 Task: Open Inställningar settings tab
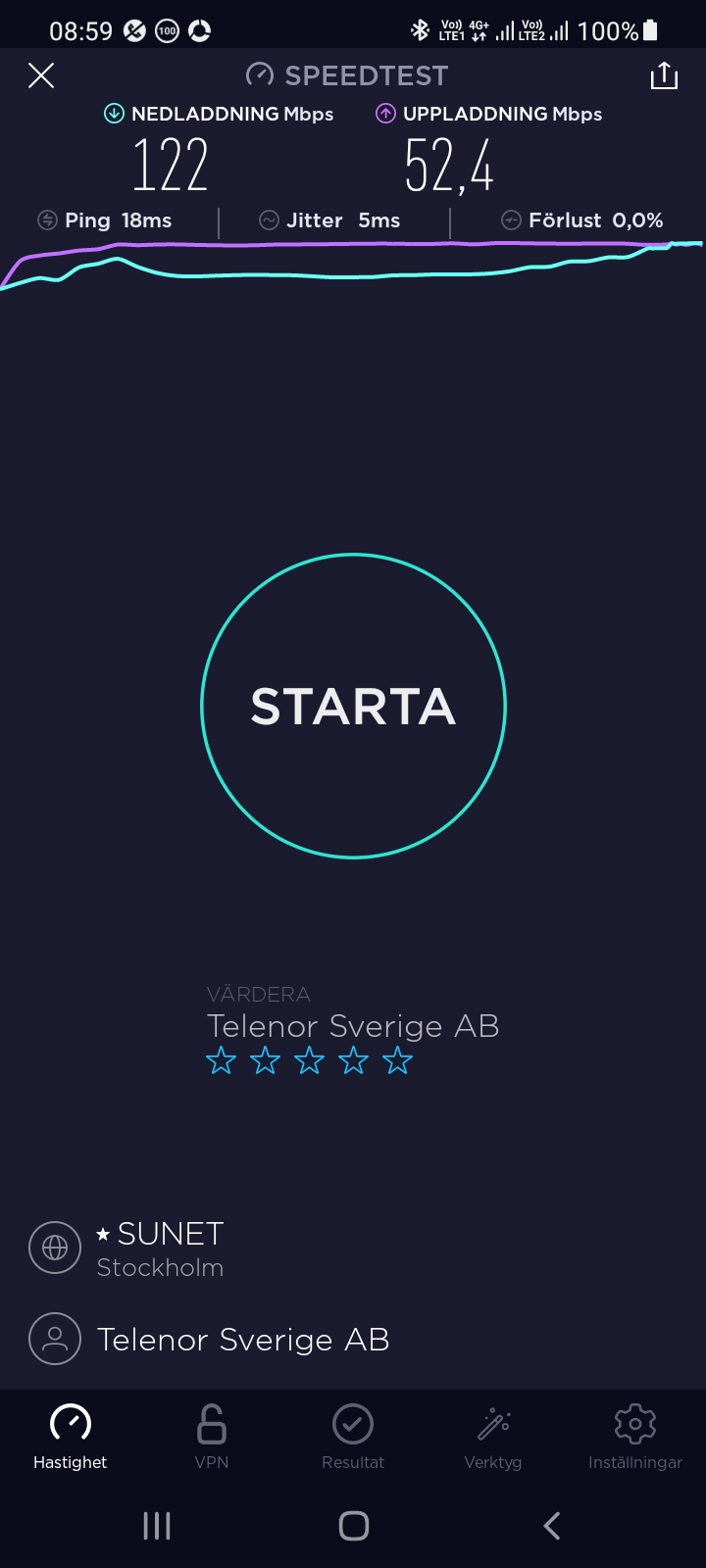[x=634, y=1437]
